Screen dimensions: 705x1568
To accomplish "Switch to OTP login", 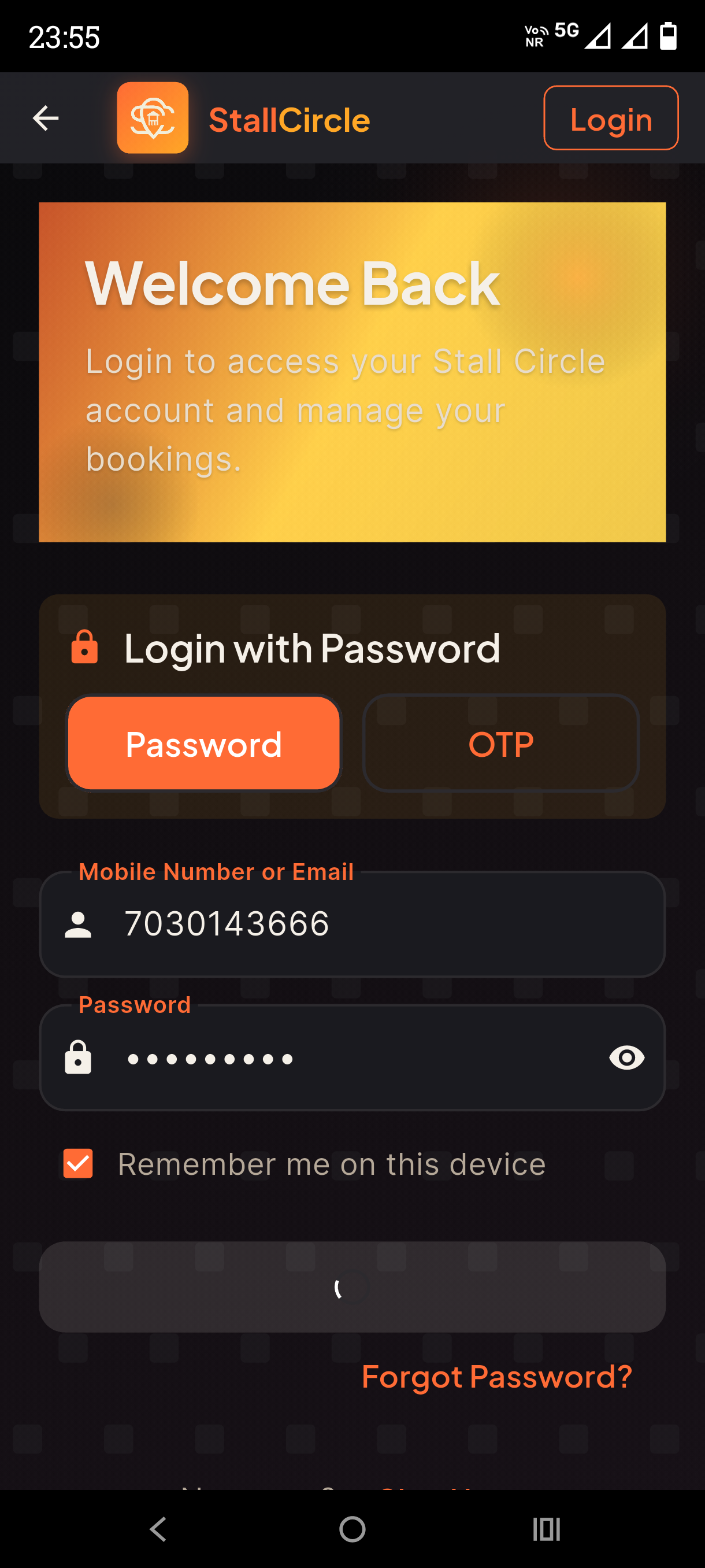I will coord(500,742).
